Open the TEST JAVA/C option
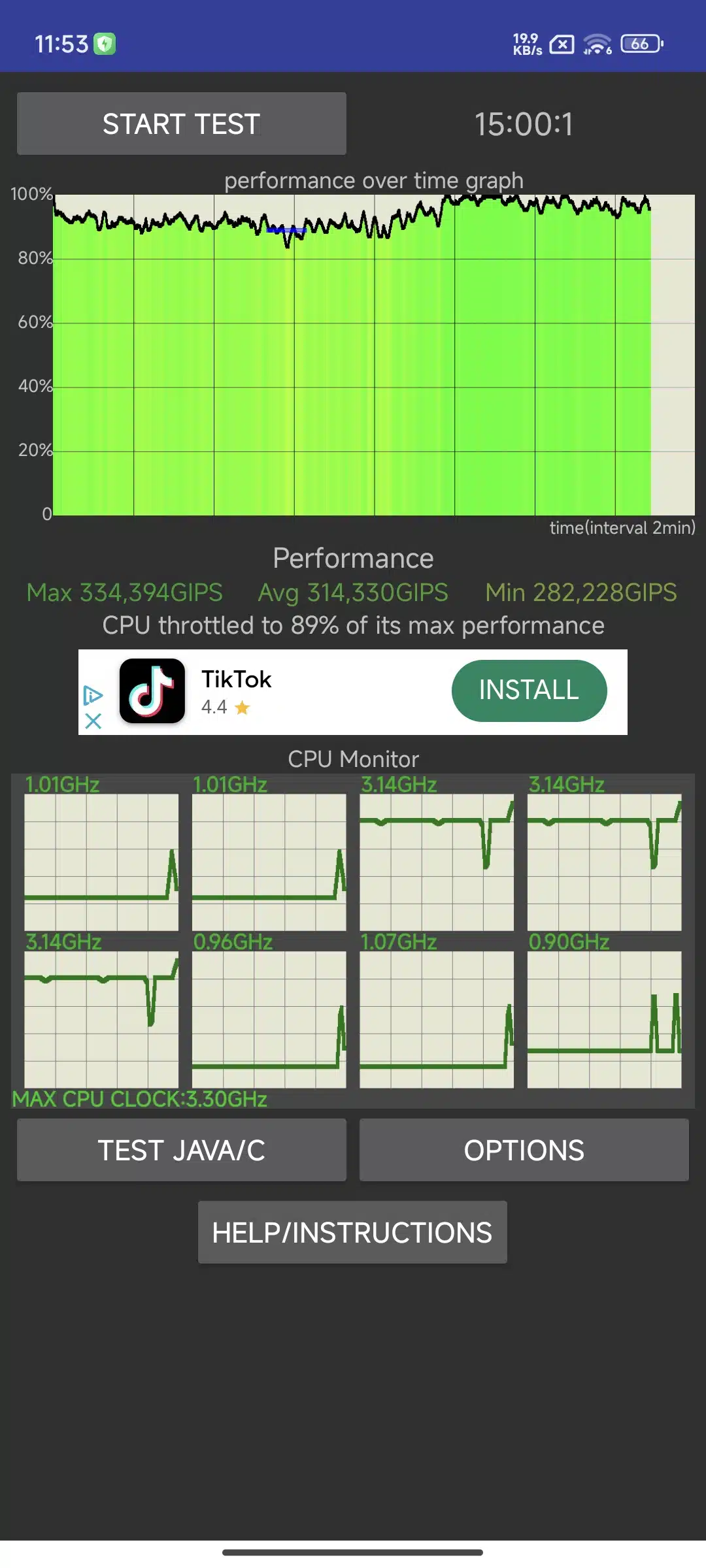The image size is (706, 1568). [182, 1150]
